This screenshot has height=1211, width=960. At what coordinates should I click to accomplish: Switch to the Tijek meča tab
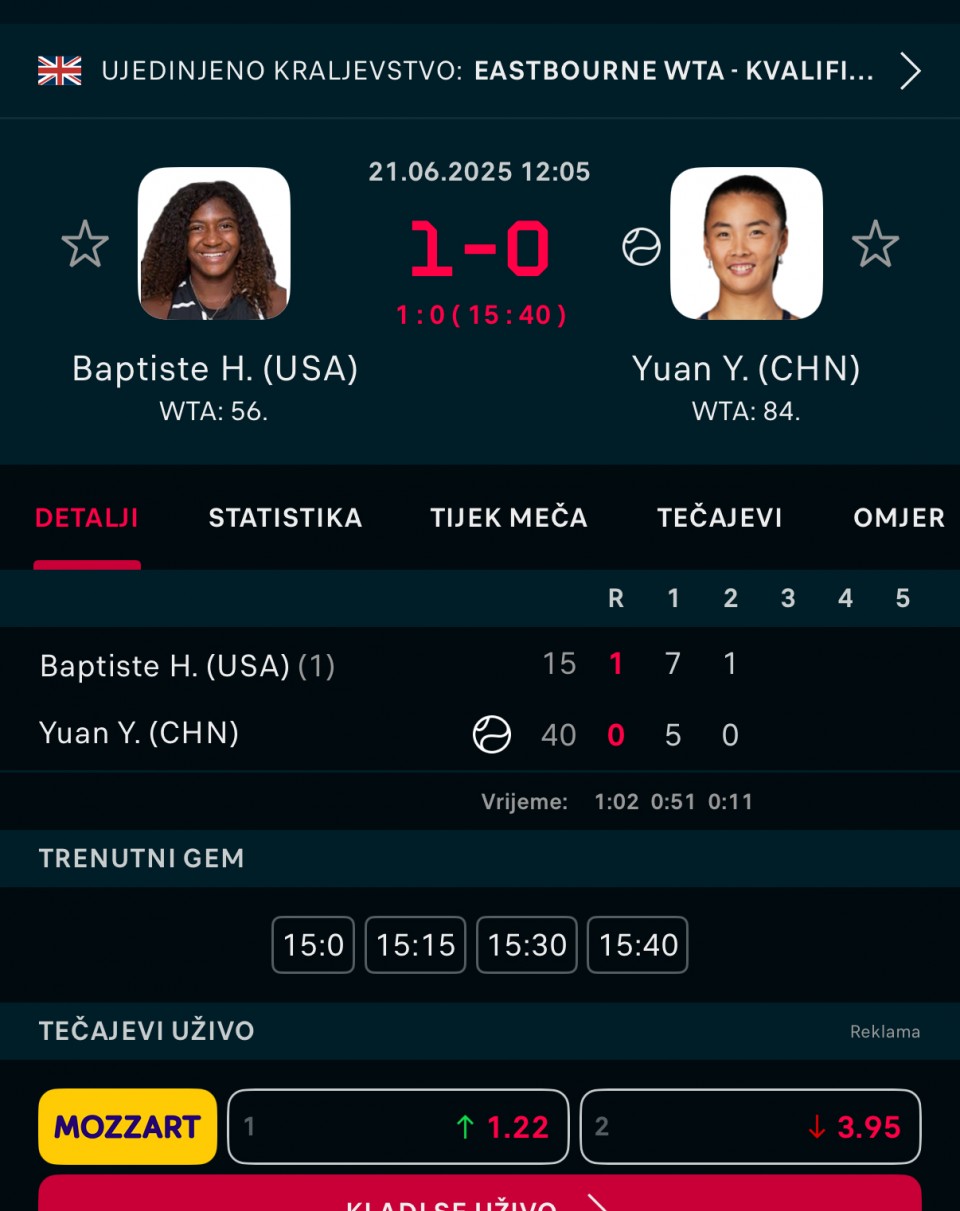509,518
